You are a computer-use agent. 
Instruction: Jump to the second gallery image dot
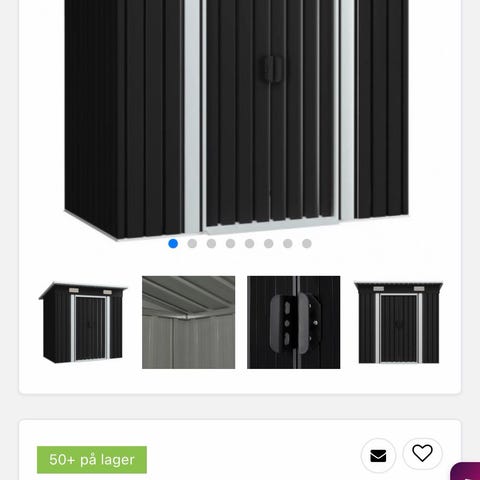[192, 244]
